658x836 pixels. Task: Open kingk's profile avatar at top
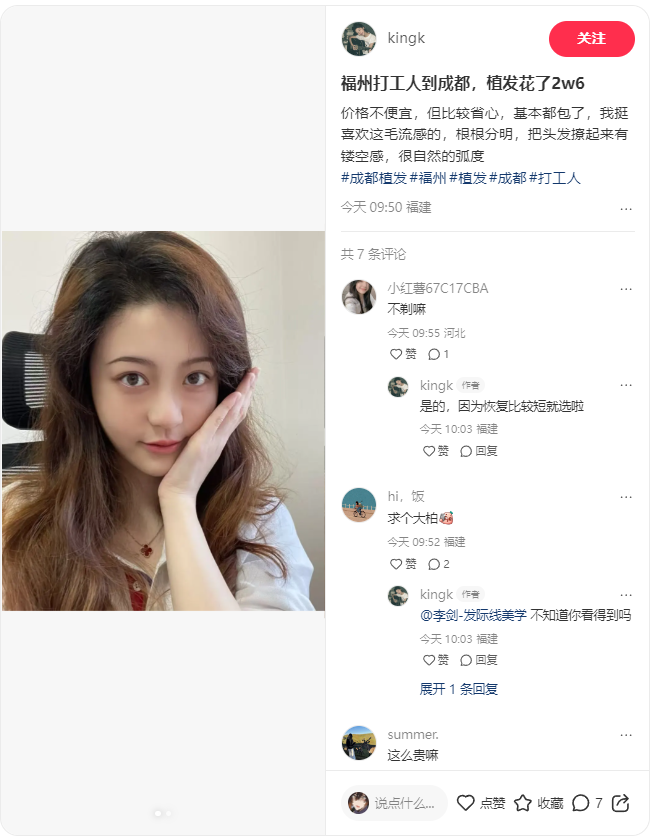pos(358,39)
